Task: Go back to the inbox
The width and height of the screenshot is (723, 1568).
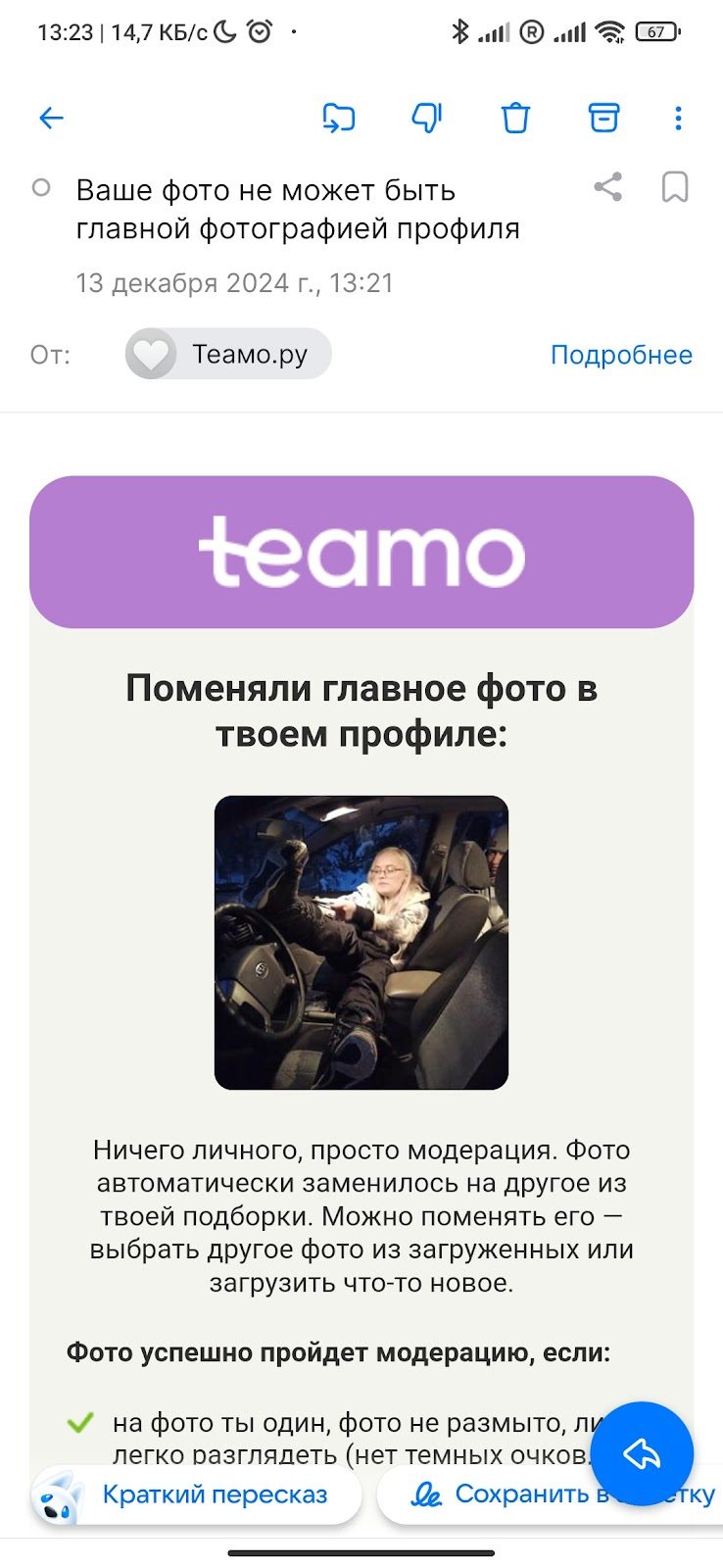Action: (x=51, y=119)
